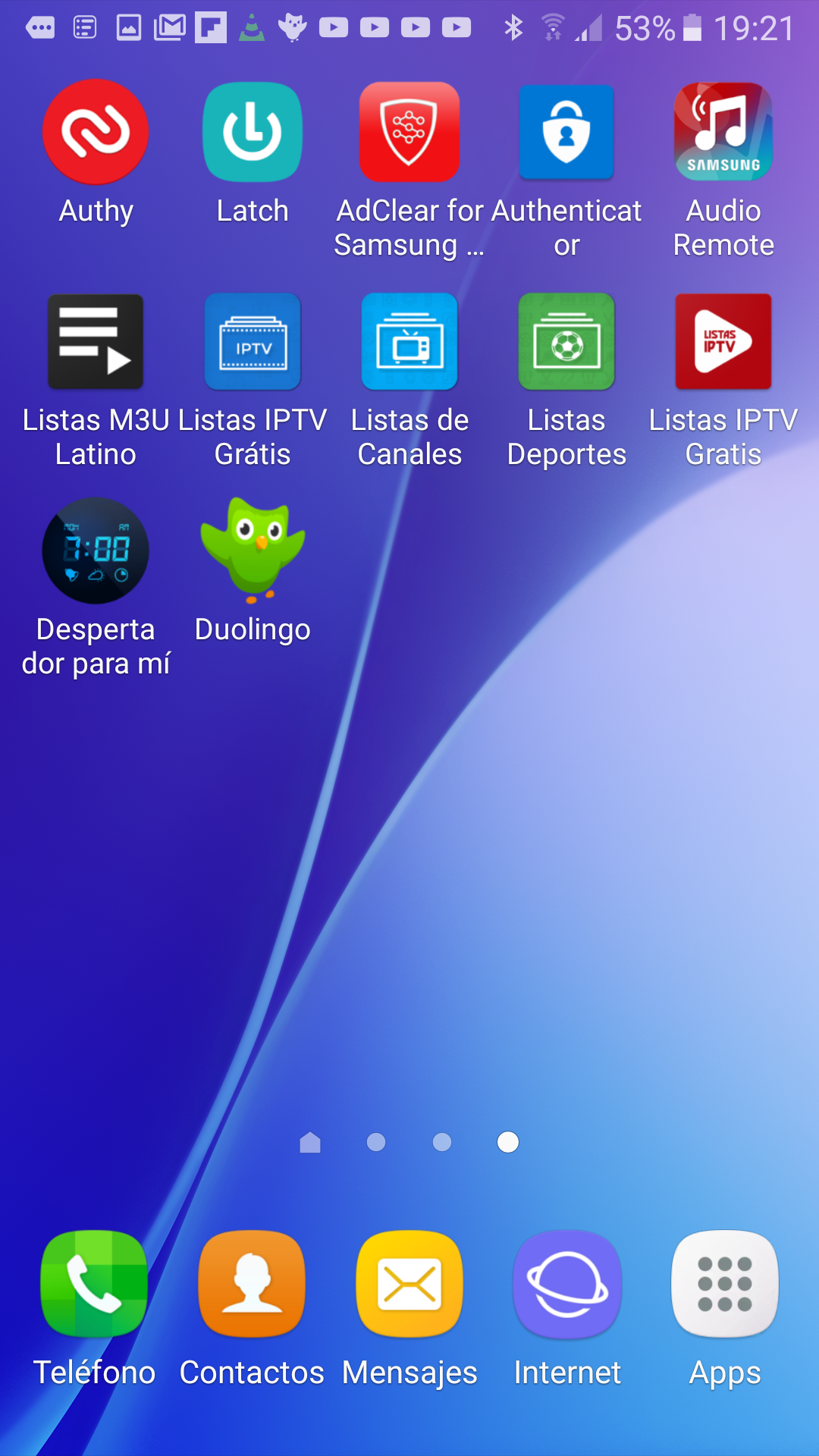Open Mensajes
Image resolution: width=819 pixels, height=1456 pixels.
(409, 1283)
